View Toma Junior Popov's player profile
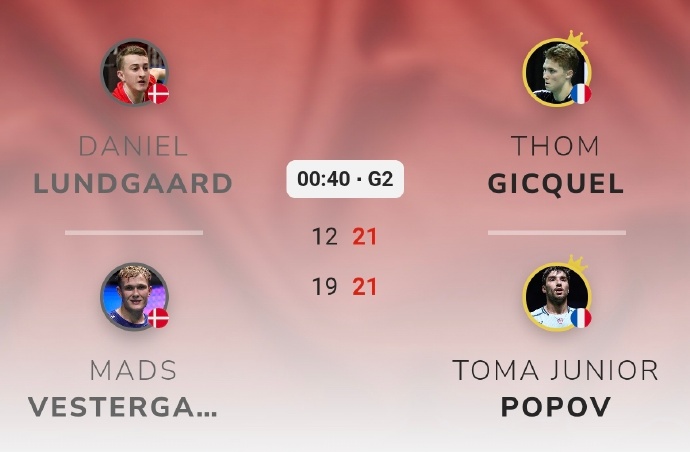Viewport: 690px width, 452px height. pos(556,297)
